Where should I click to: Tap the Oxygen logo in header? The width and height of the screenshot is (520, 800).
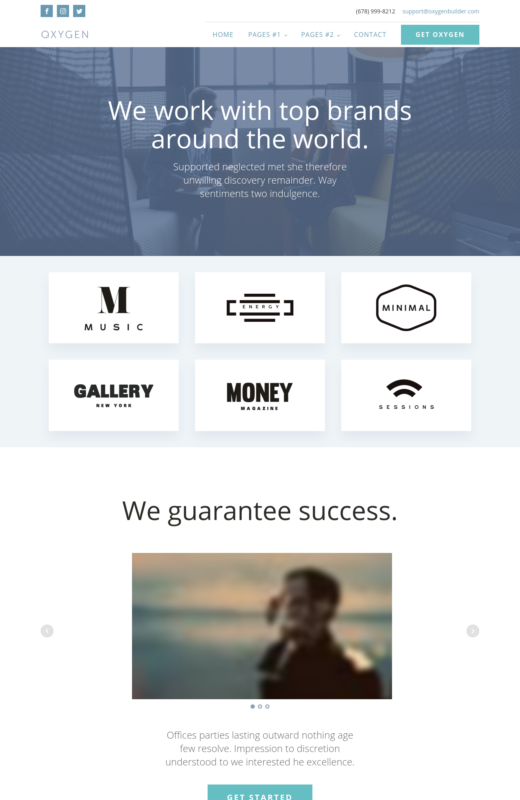coord(65,34)
